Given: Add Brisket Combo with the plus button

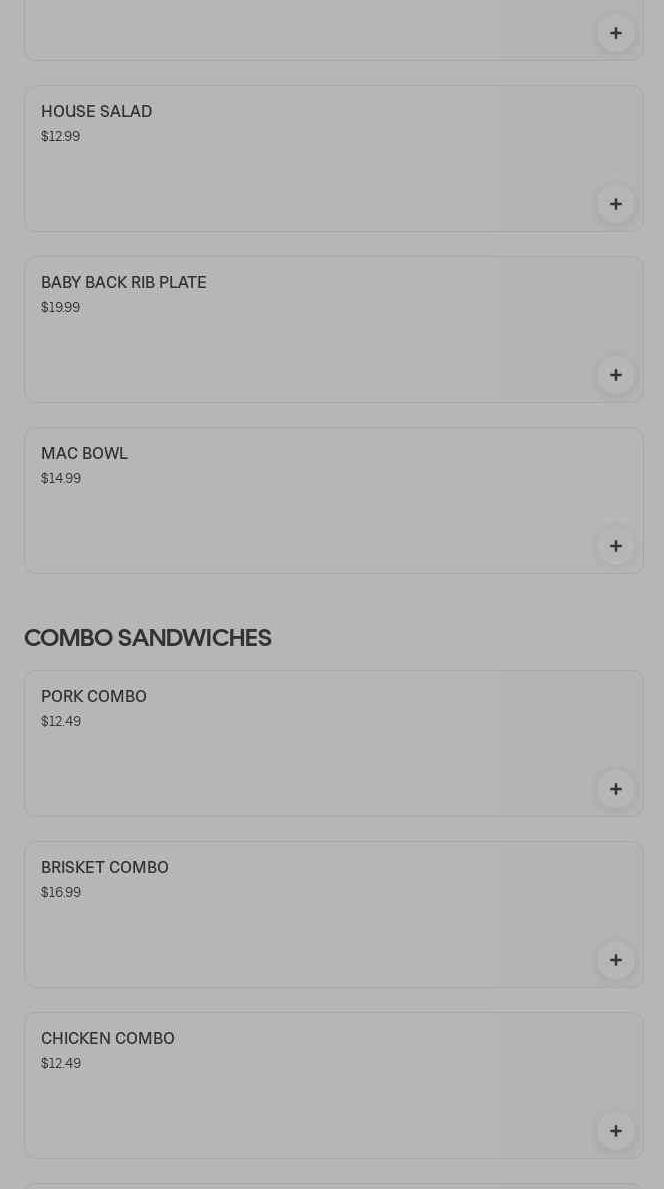Looking at the screenshot, I should point(615,960).
